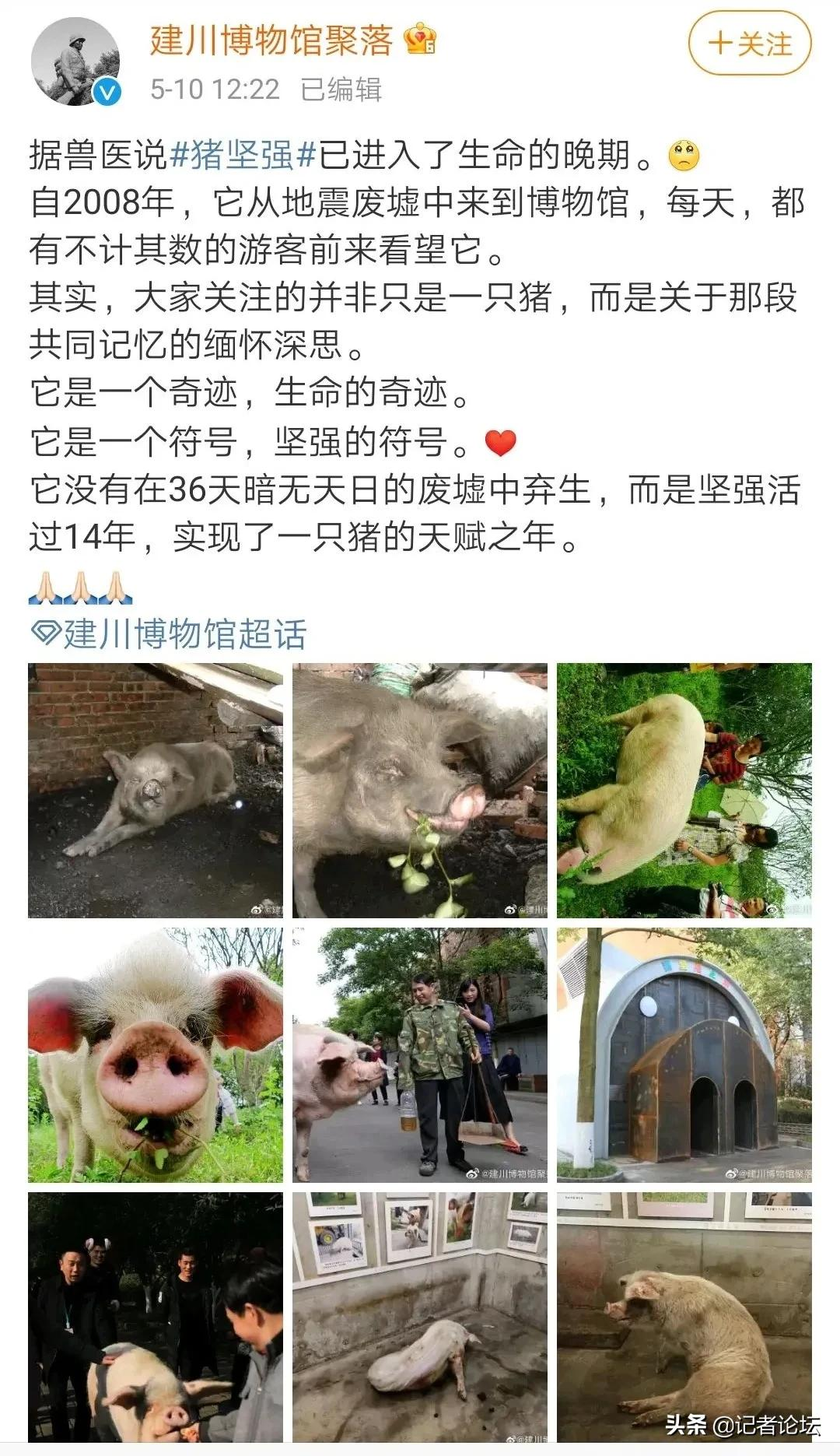Image resolution: width=840 pixels, height=1456 pixels.
Task: View photo of pig lying by brick wall
Action: (156, 791)
